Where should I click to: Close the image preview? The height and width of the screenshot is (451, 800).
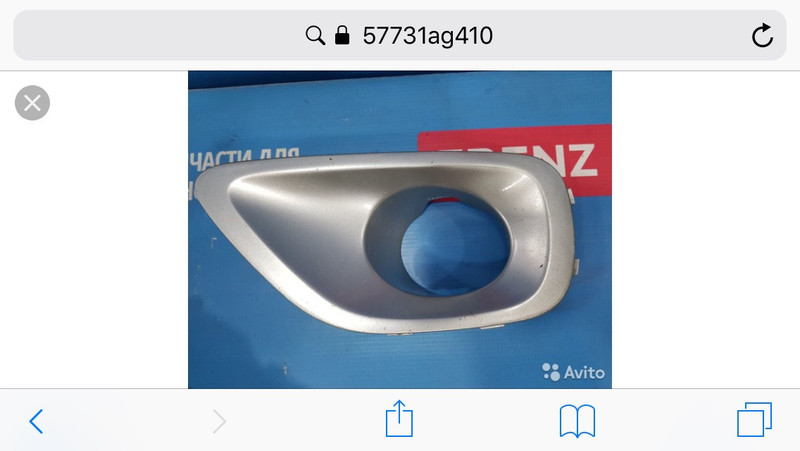click(x=32, y=102)
